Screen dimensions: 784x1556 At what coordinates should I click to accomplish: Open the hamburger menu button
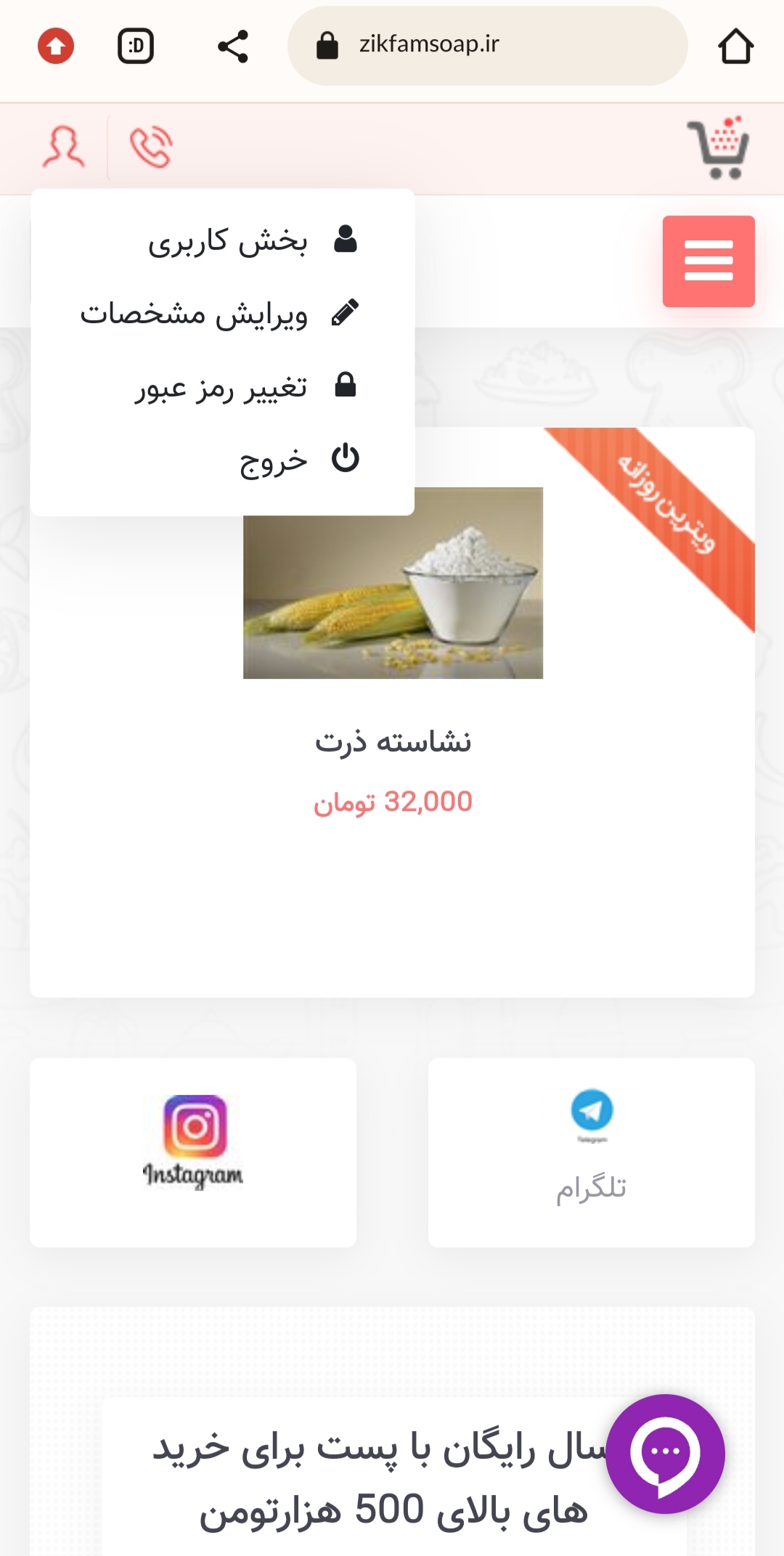(709, 261)
